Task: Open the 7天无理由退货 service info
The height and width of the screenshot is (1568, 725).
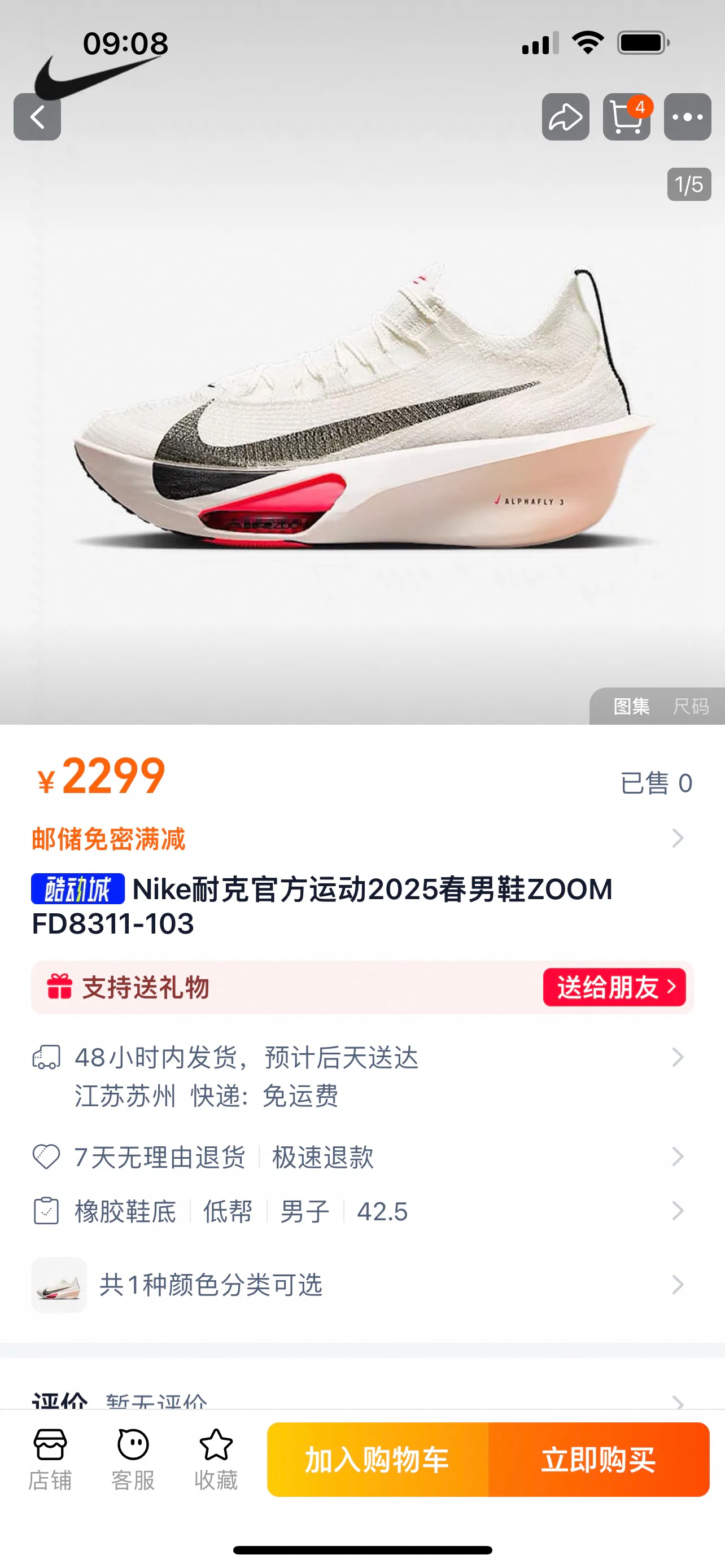Action: click(362, 1157)
